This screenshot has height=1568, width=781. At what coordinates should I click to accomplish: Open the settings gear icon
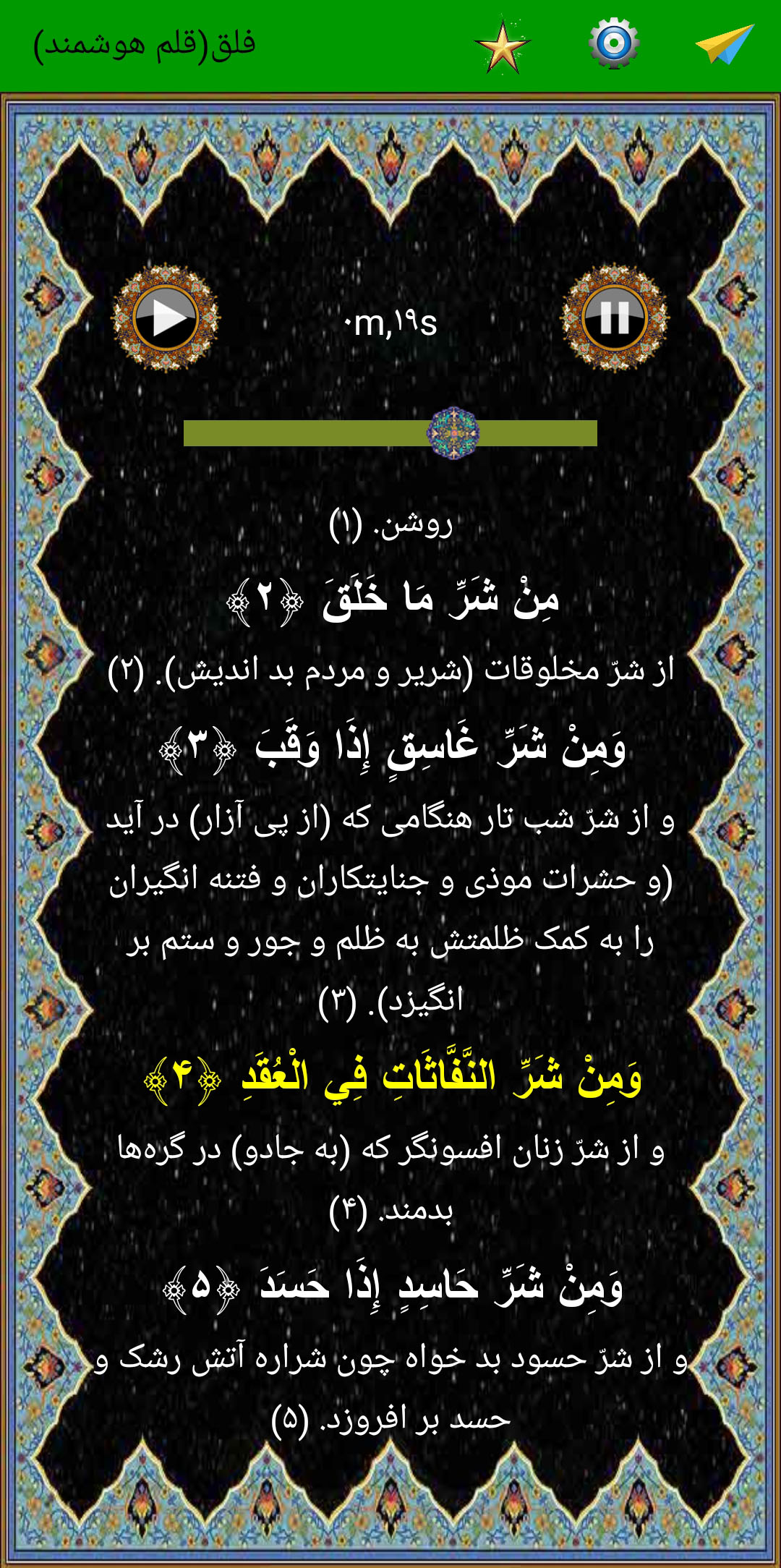[613, 43]
